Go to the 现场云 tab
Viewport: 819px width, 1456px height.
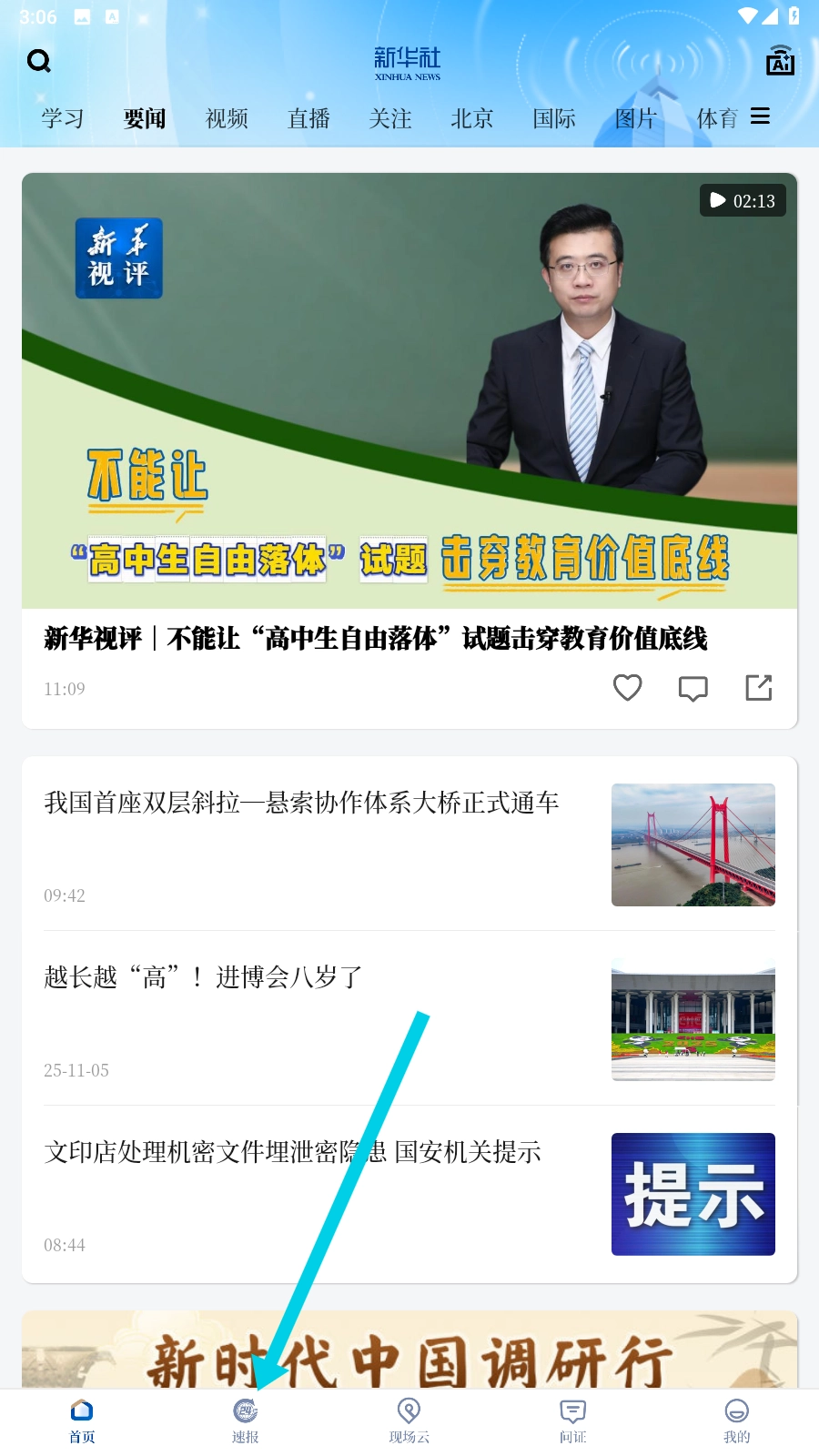[409, 1421]
